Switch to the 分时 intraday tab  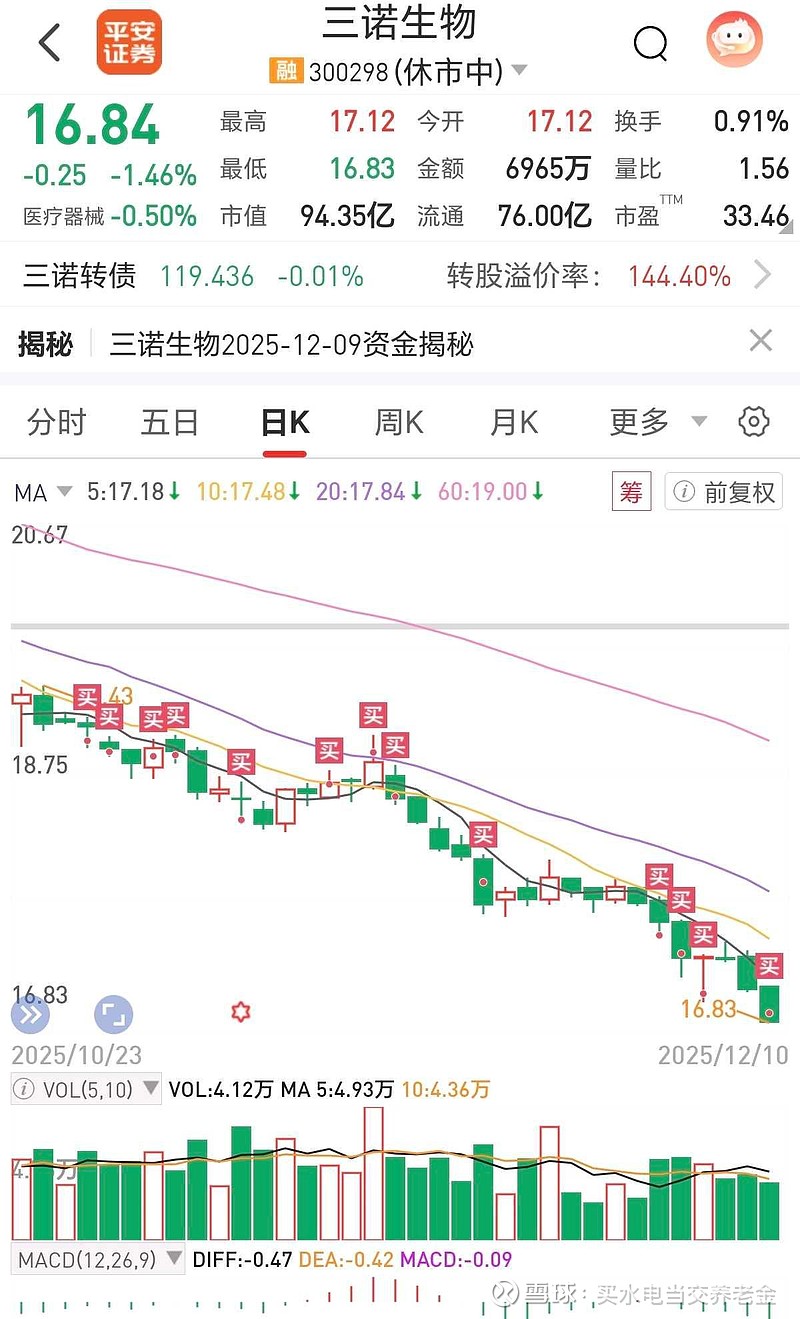(57, 422)
